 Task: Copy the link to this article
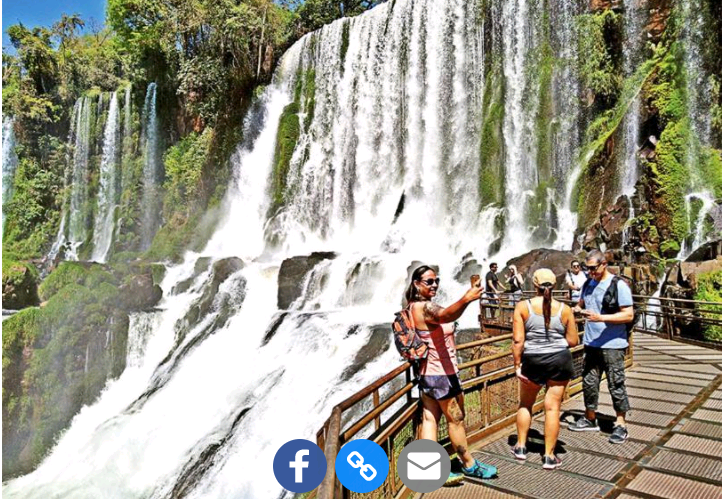[362, 466]
